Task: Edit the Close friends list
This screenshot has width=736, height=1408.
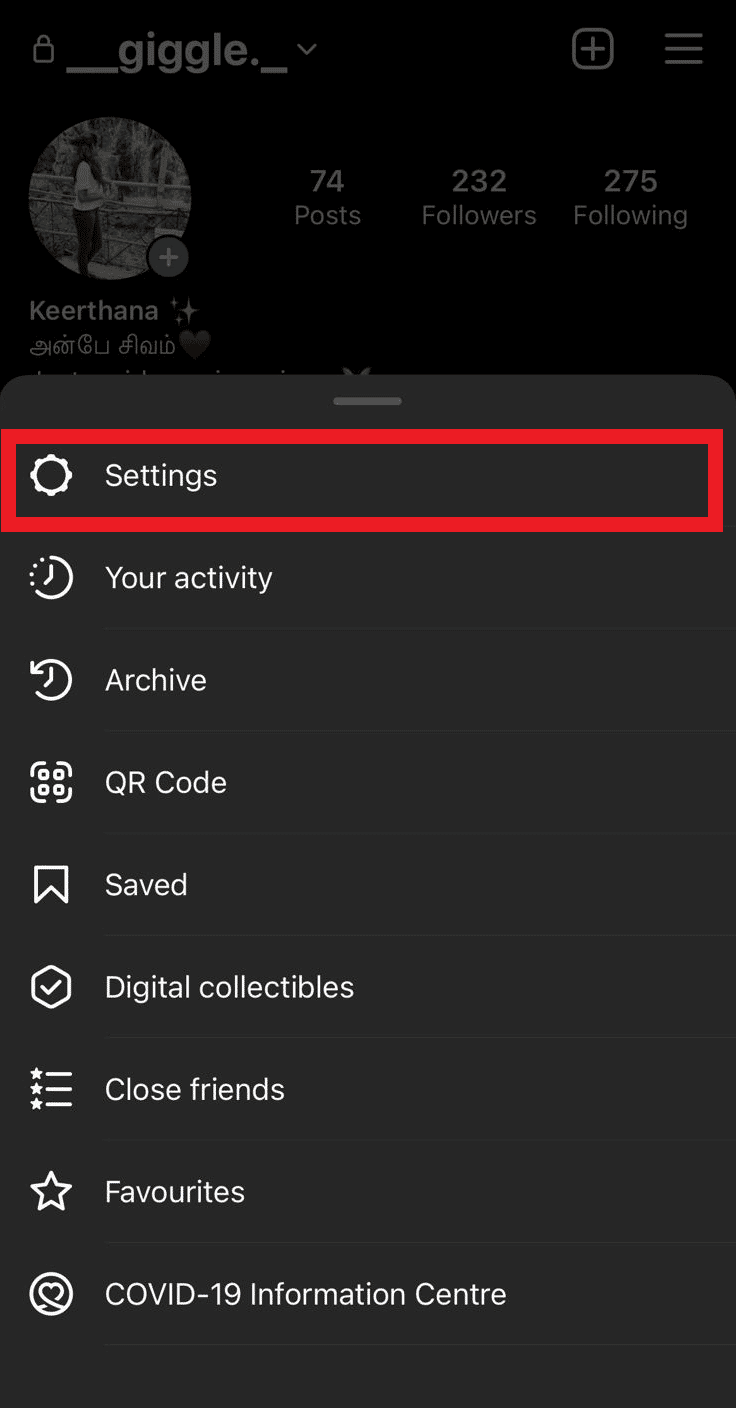Action: coord(194,1089)
